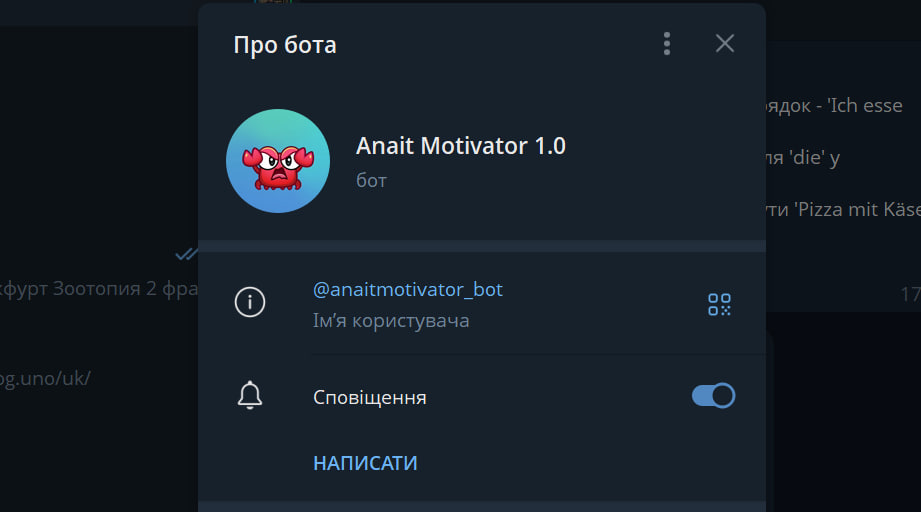Toggle the Сповіщення notifications switch

pos(713,396)
